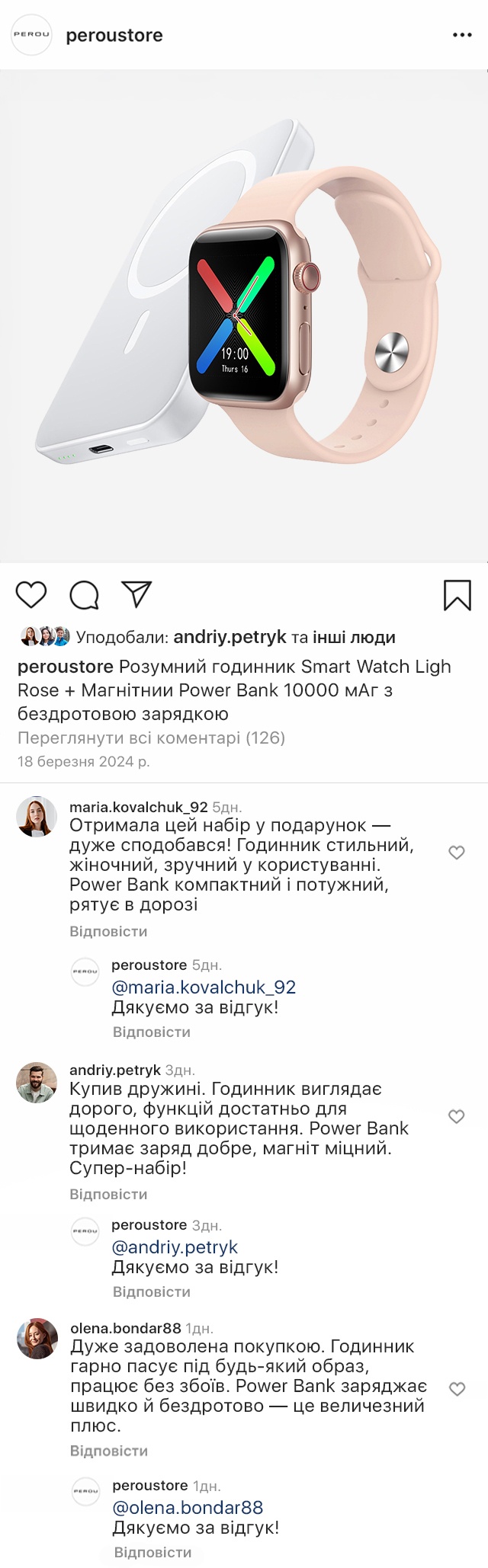Reply to andriy.petryk's comment
Viewport: 488px width, 1568px height.
tap(108, 1194)
